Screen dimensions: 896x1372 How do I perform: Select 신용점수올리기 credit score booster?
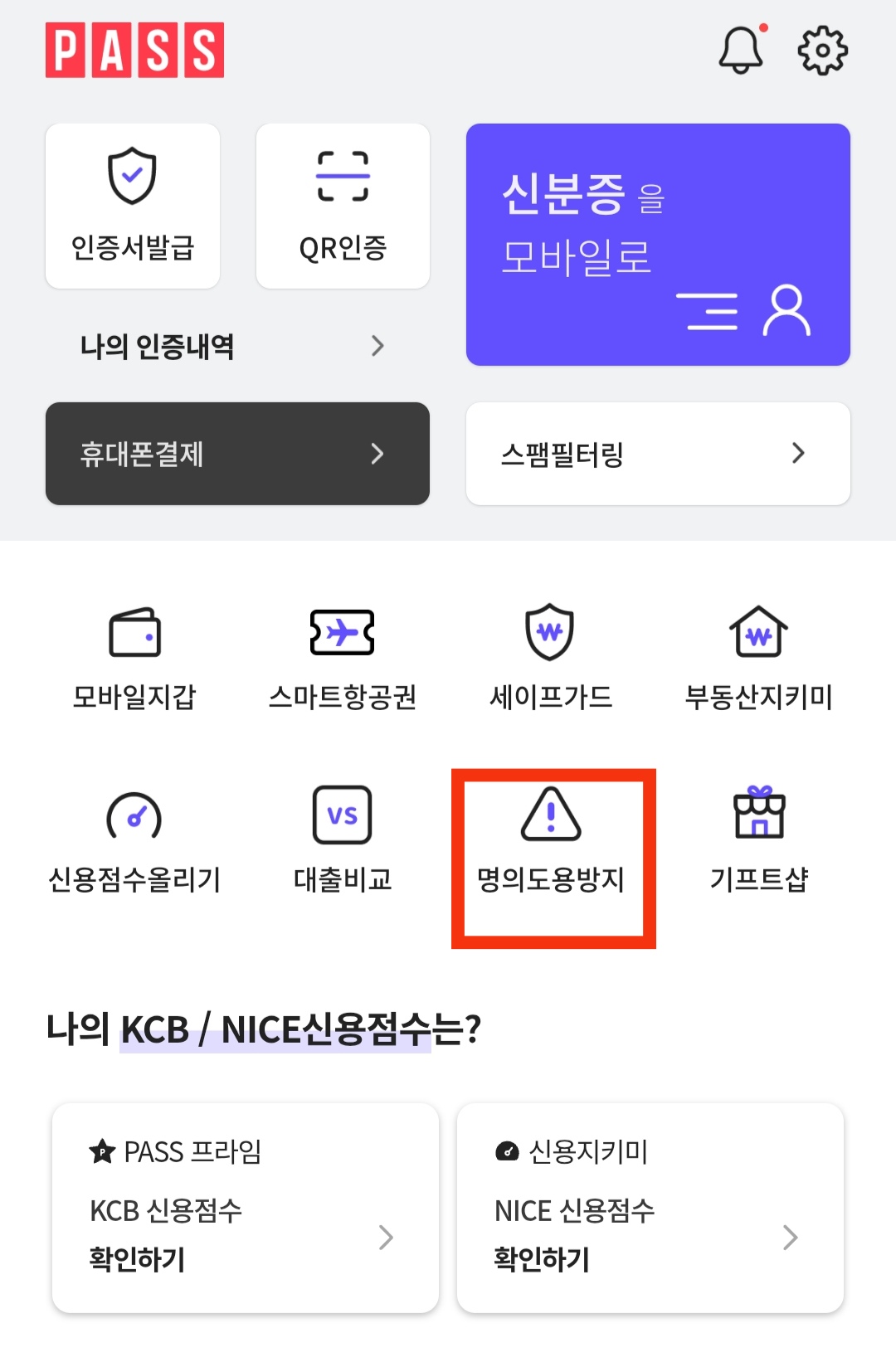click(x=135, y=838)
